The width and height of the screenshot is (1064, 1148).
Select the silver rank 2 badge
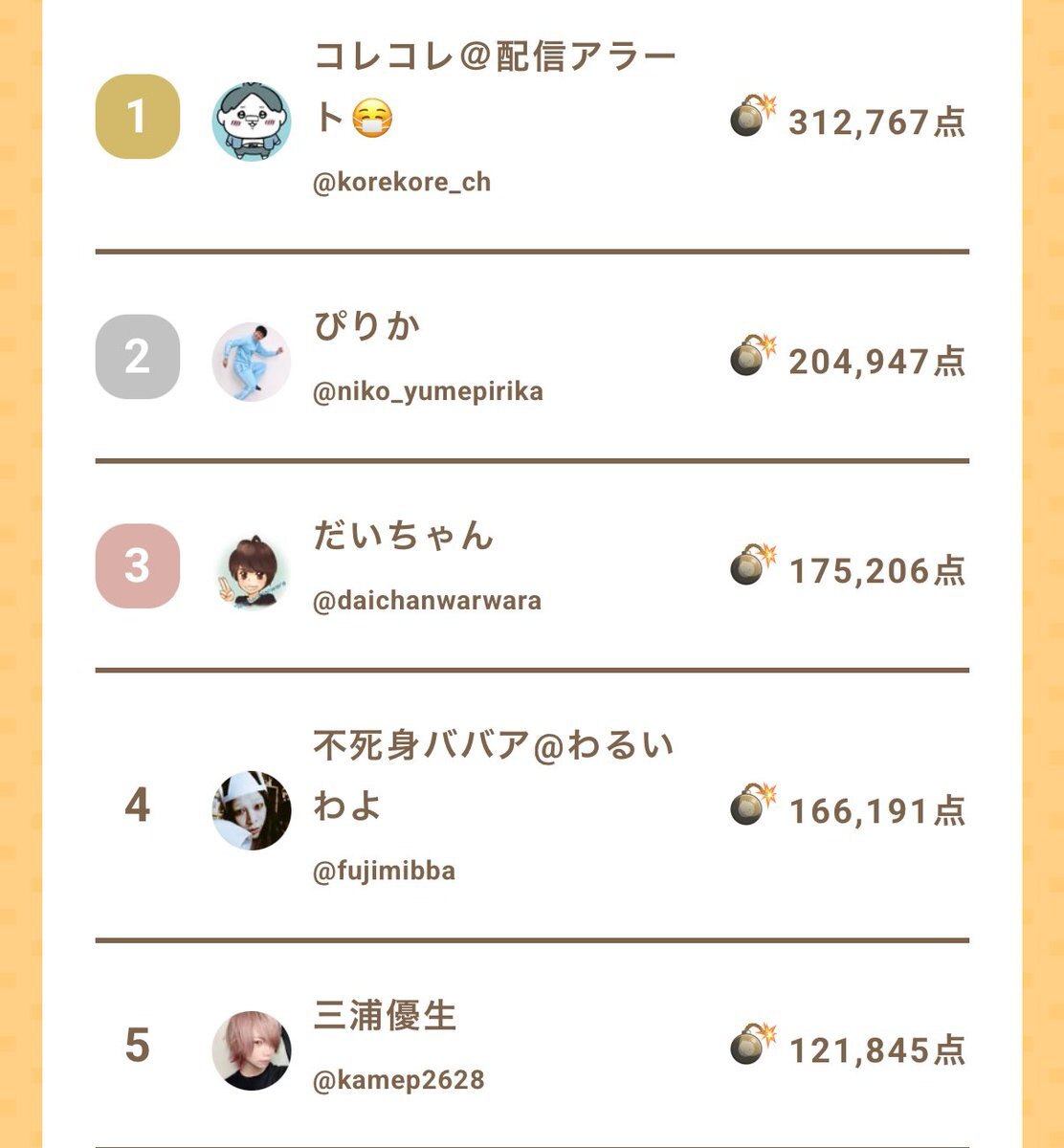point(137,359)
